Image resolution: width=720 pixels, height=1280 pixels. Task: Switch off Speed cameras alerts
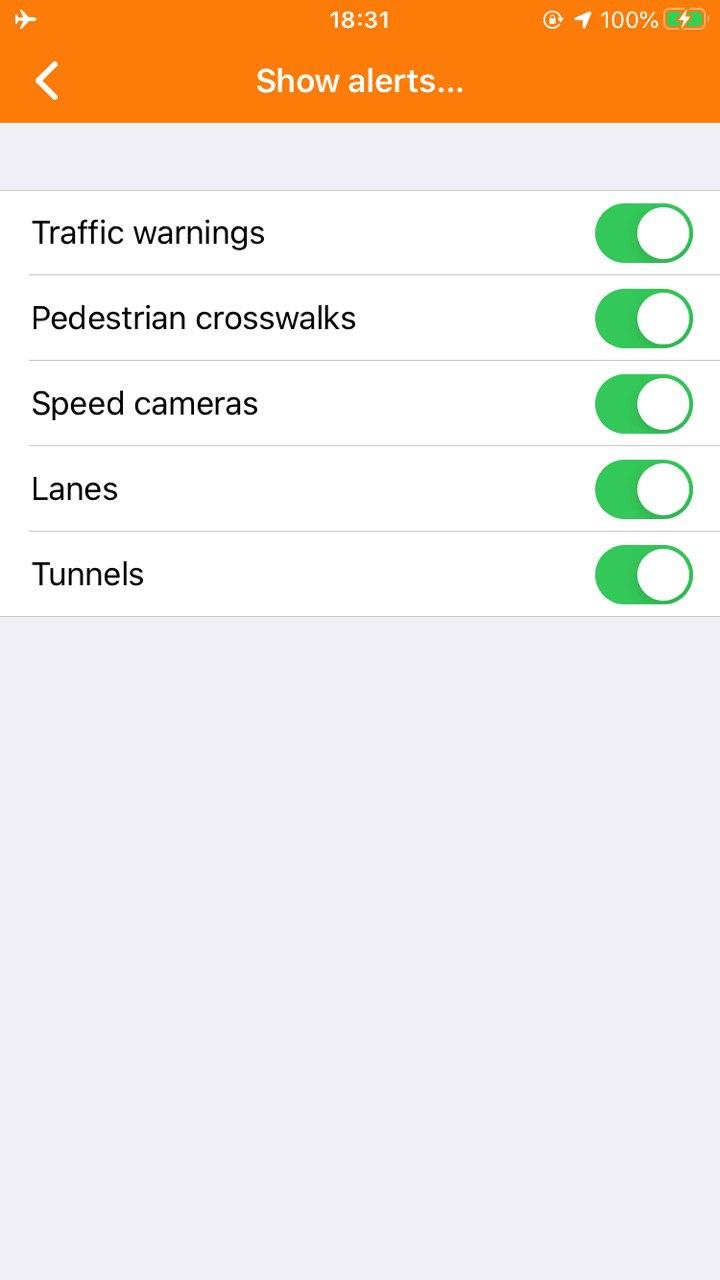coord(643,404)
